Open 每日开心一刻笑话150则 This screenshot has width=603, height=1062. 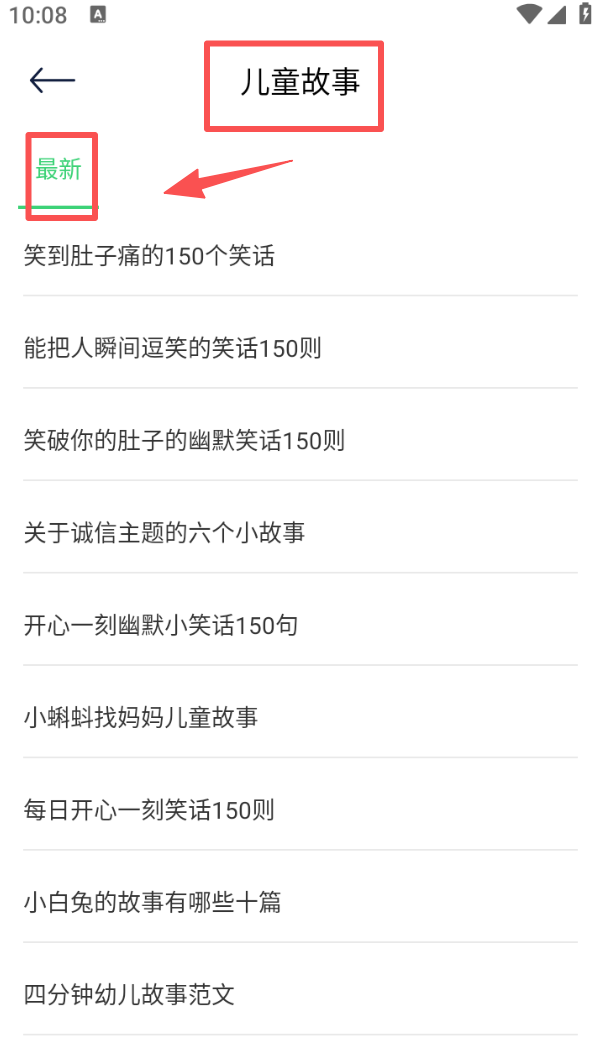(149, 810)
